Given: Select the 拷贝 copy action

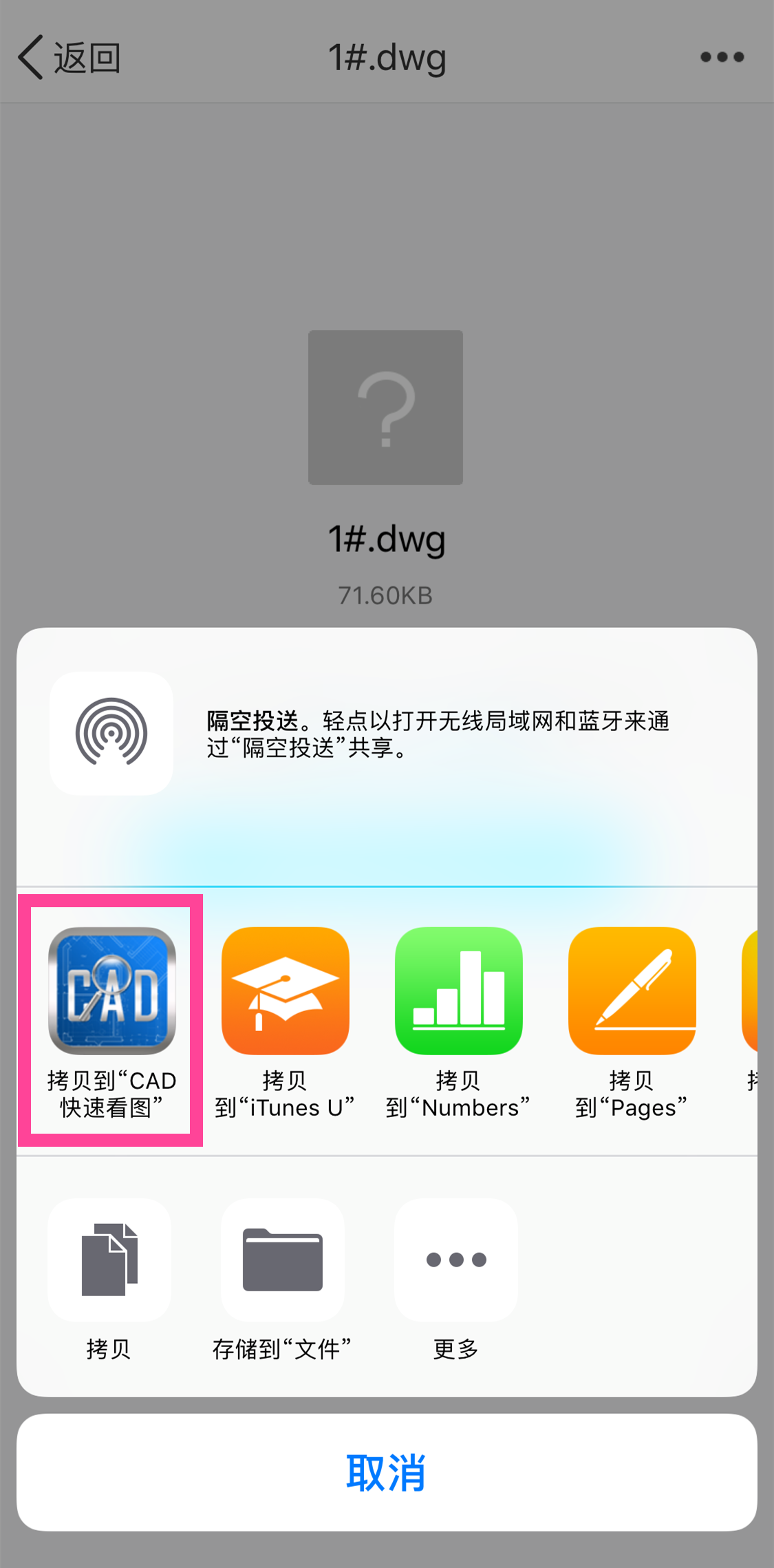Looking at the screenshot, I should tap(109, 1260).
